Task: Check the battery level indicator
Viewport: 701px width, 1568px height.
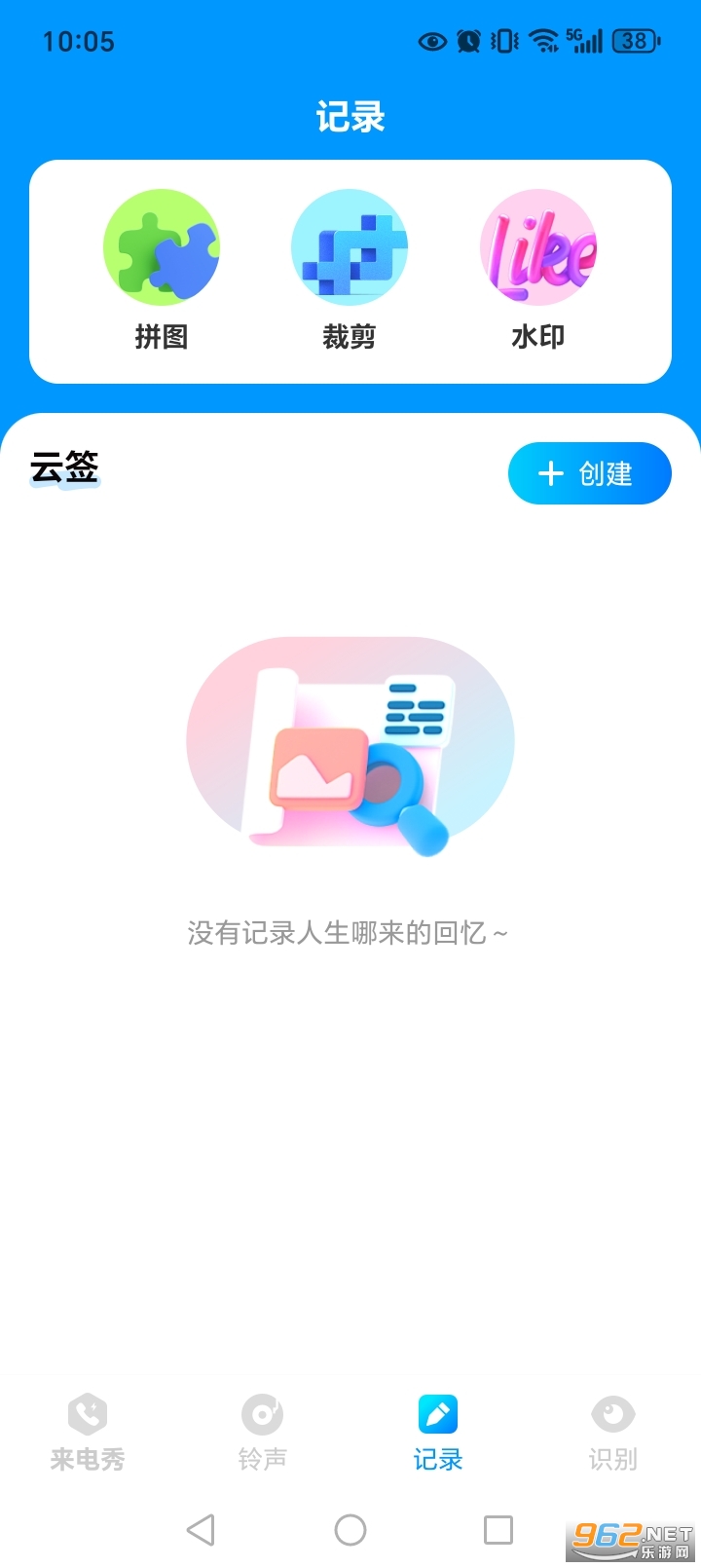Action: 634,41
